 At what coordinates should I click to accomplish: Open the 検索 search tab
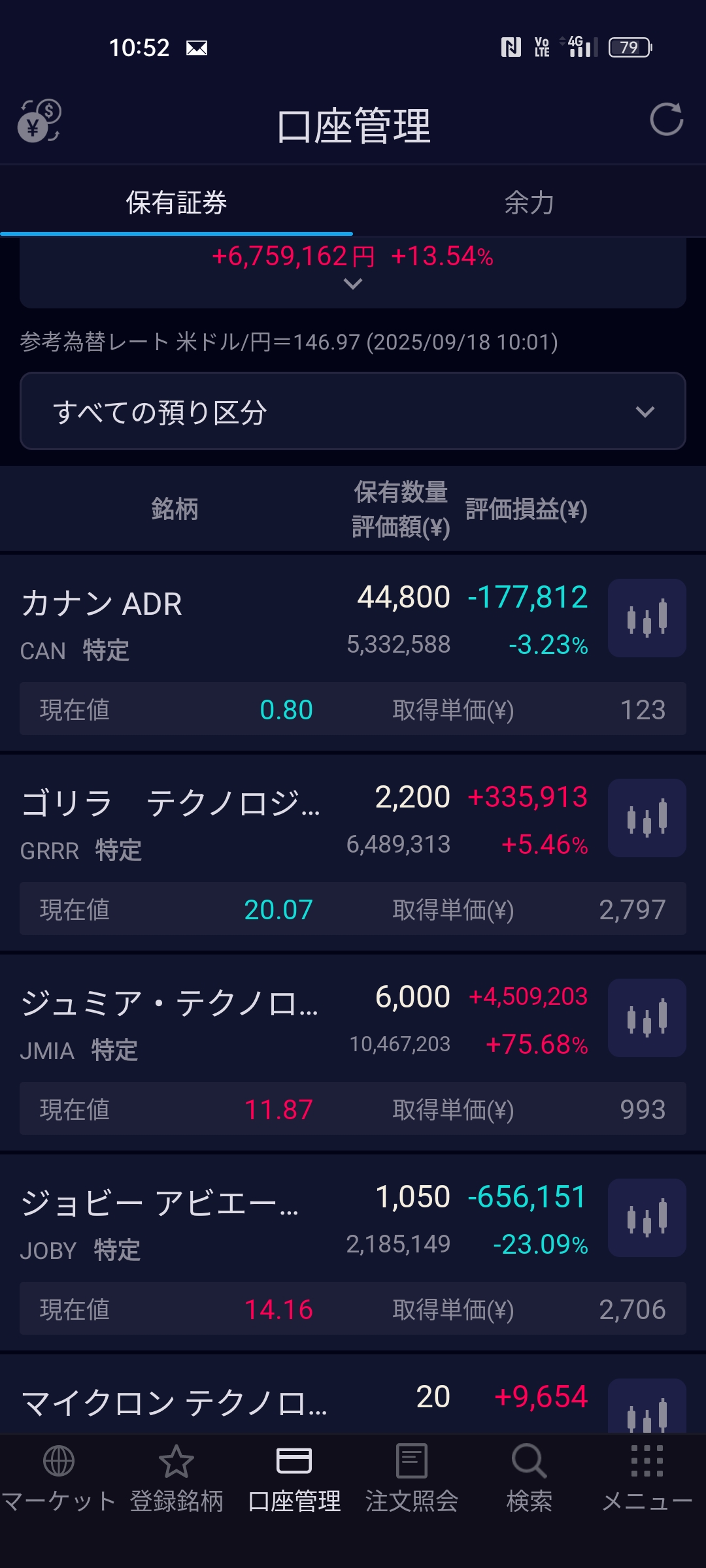[x=529, y=1478]
